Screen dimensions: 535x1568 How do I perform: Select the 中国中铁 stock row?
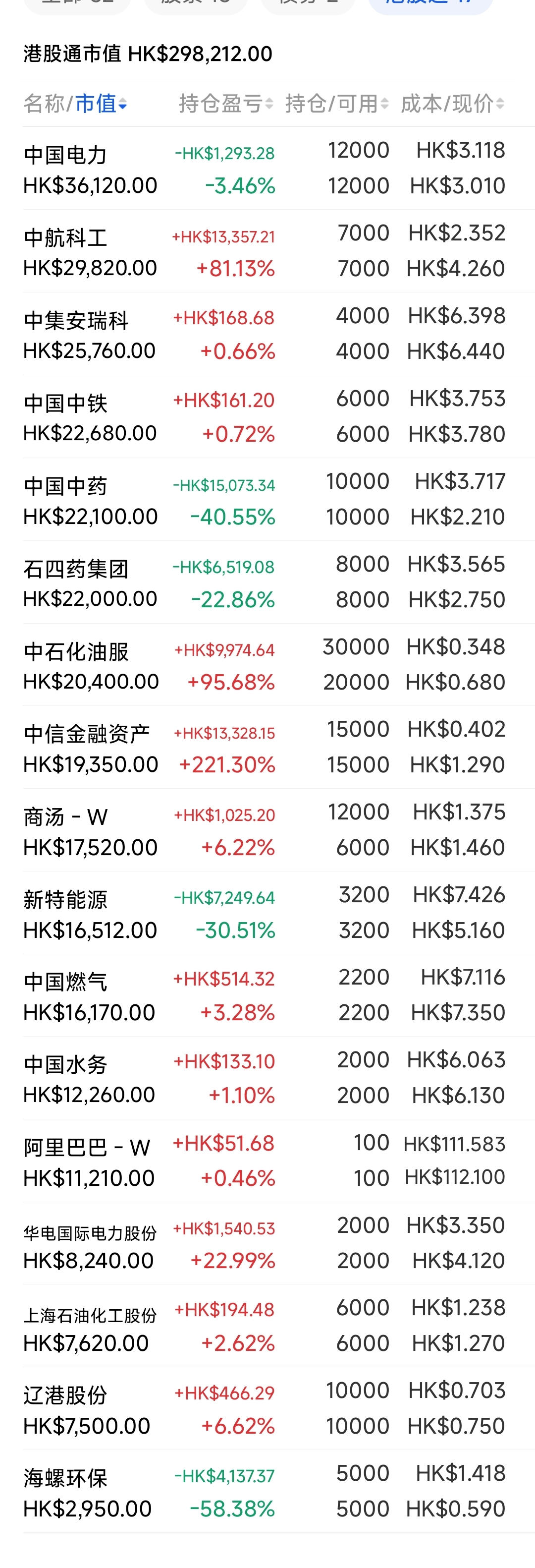[x=267, y=416]
